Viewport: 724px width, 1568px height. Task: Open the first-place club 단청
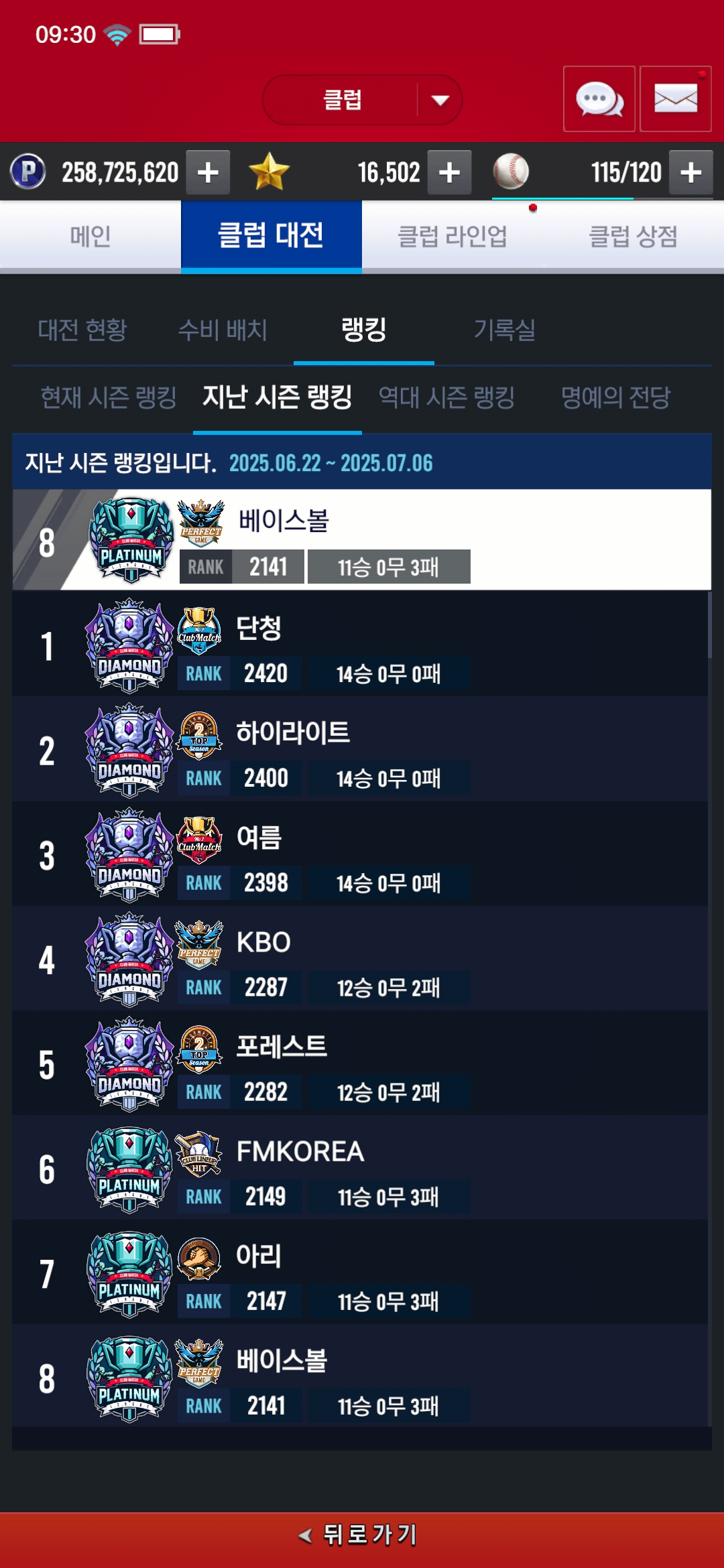tap(362, 645)
